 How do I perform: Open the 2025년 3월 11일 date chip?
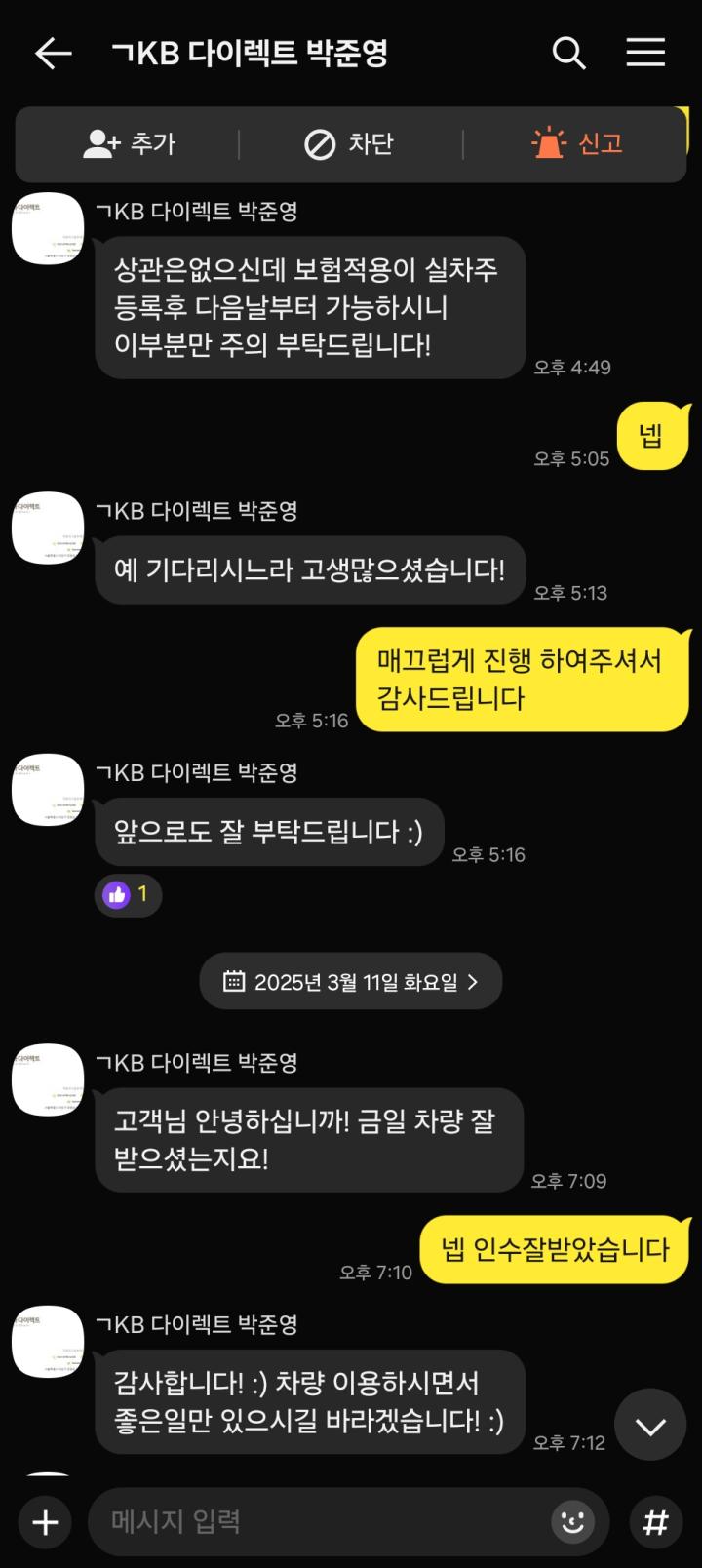point(351,982)
